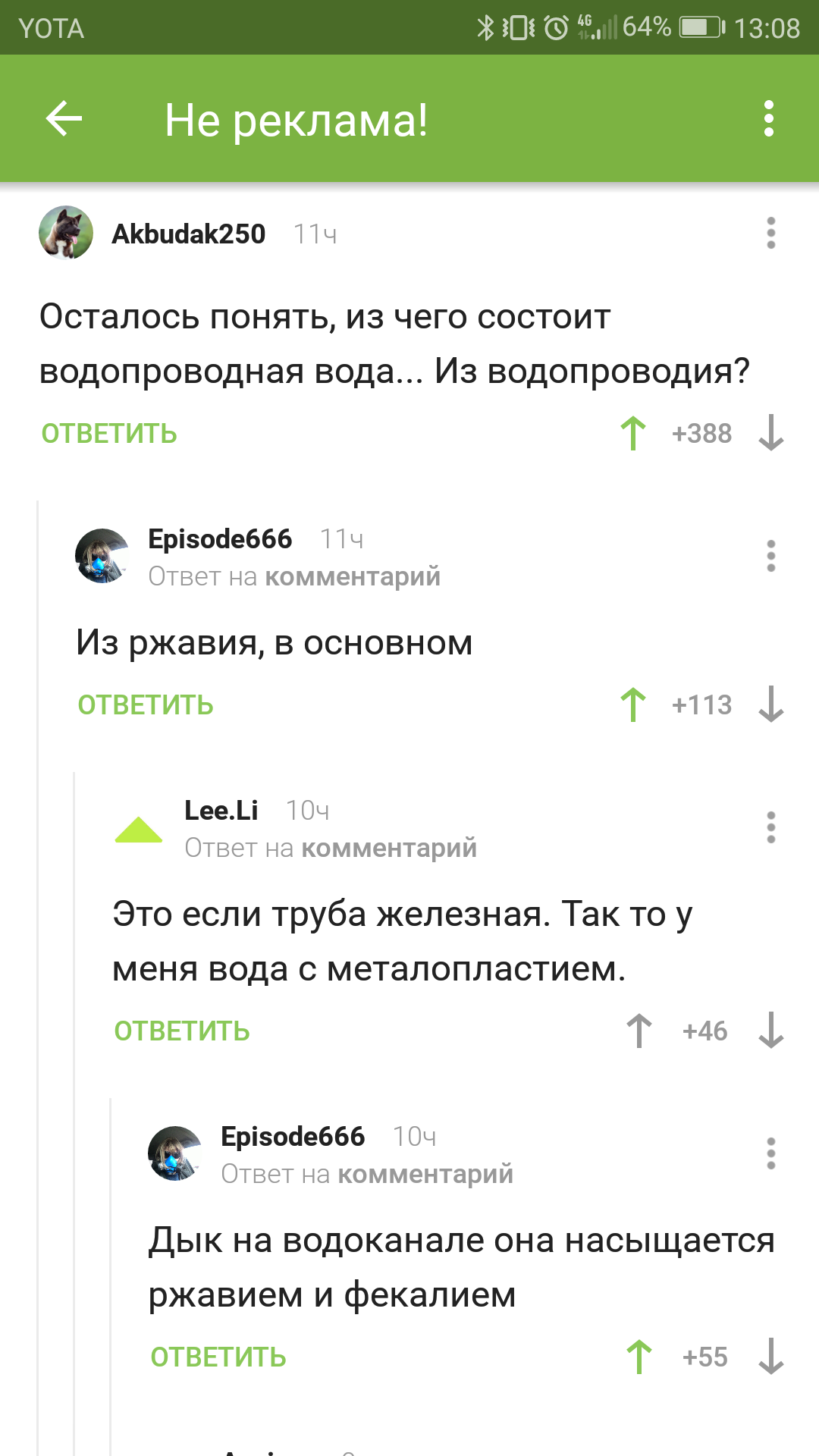Downvote the "Дык на водоканале" comment
Viewport: 819px width, 1456px height.
point(770,1357)
